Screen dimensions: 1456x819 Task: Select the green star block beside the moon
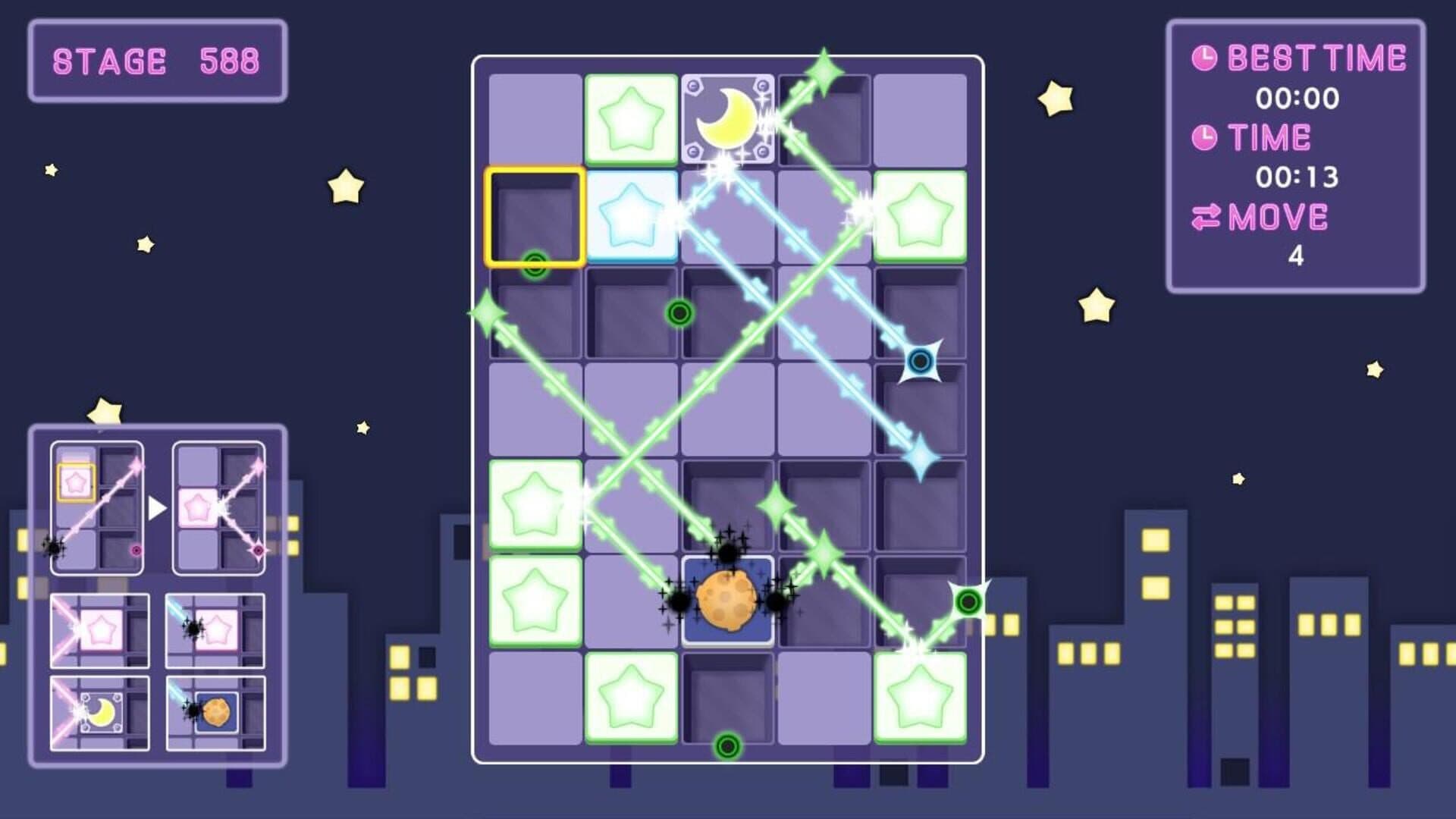pyautogui.click(x=631, y=119)
